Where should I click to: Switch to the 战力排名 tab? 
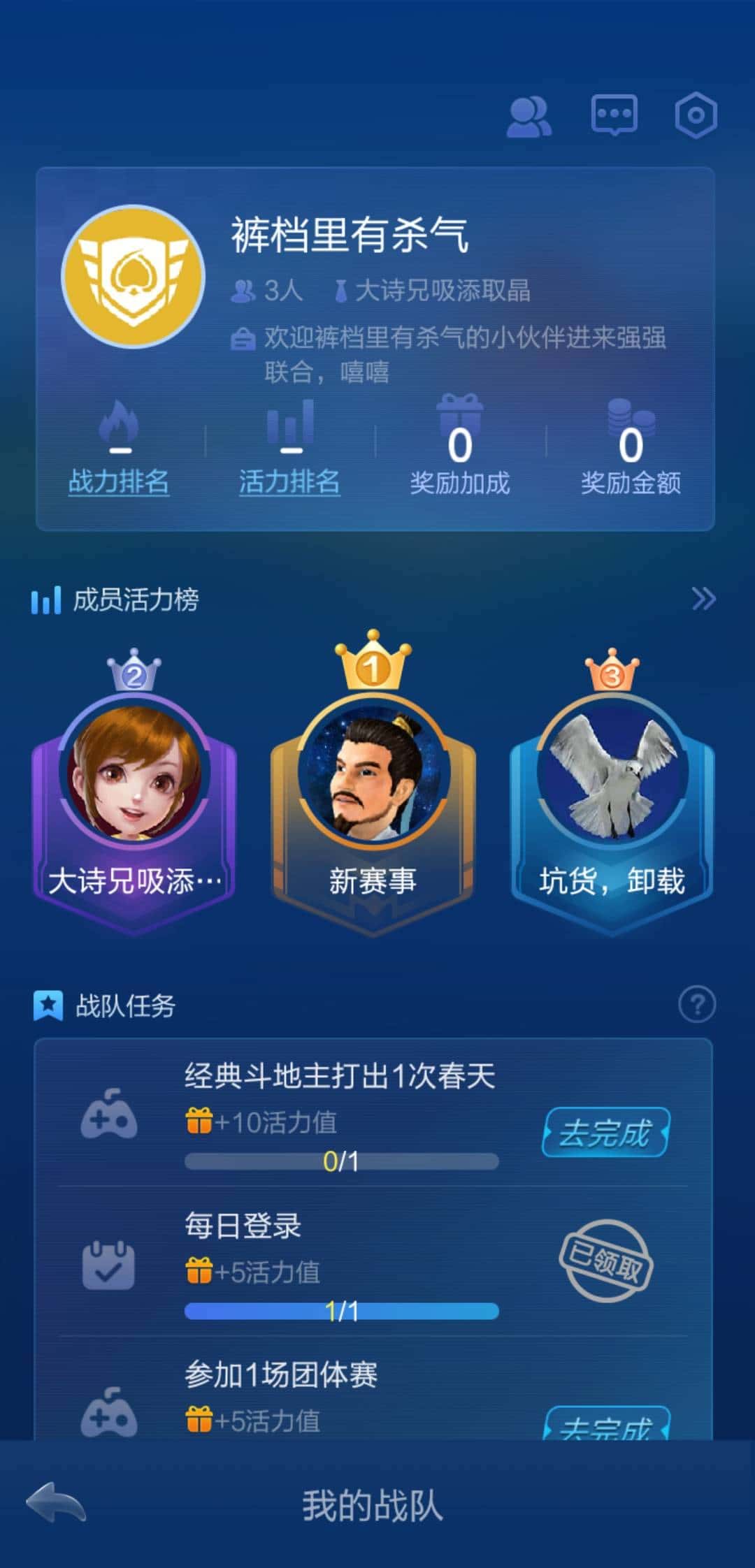pos(119,479)
